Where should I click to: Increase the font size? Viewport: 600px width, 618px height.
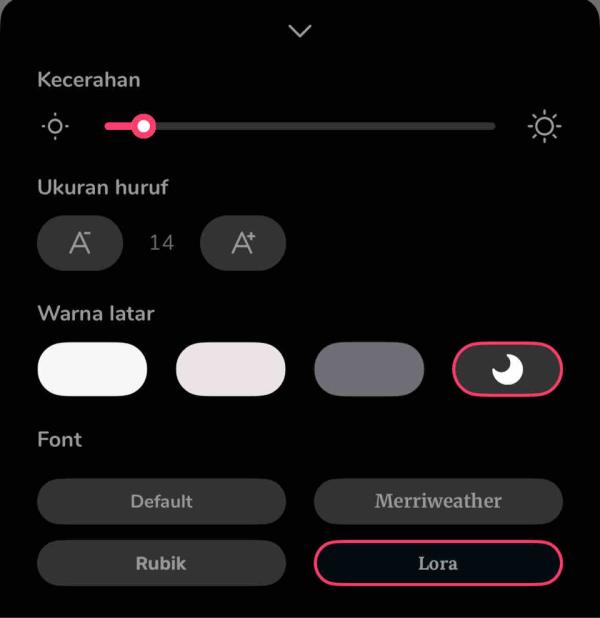click(x=243, y=243)
